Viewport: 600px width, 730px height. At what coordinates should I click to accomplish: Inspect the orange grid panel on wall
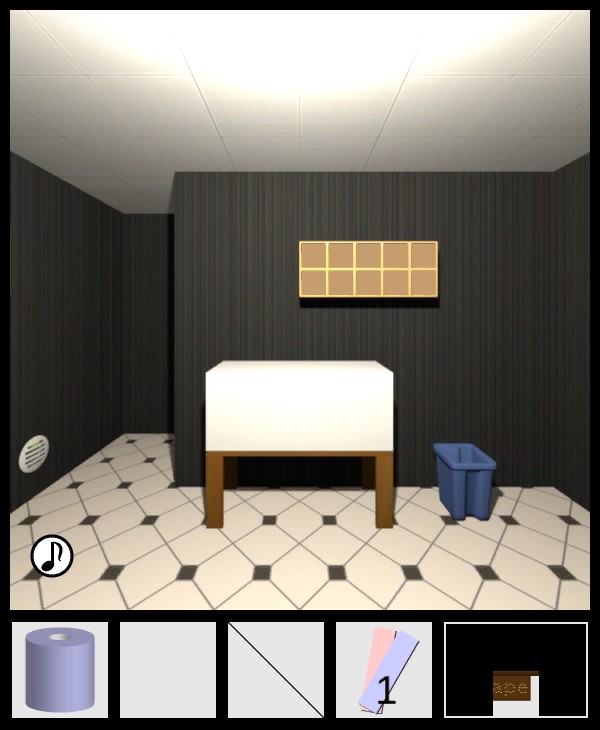(x=368, y=269)
